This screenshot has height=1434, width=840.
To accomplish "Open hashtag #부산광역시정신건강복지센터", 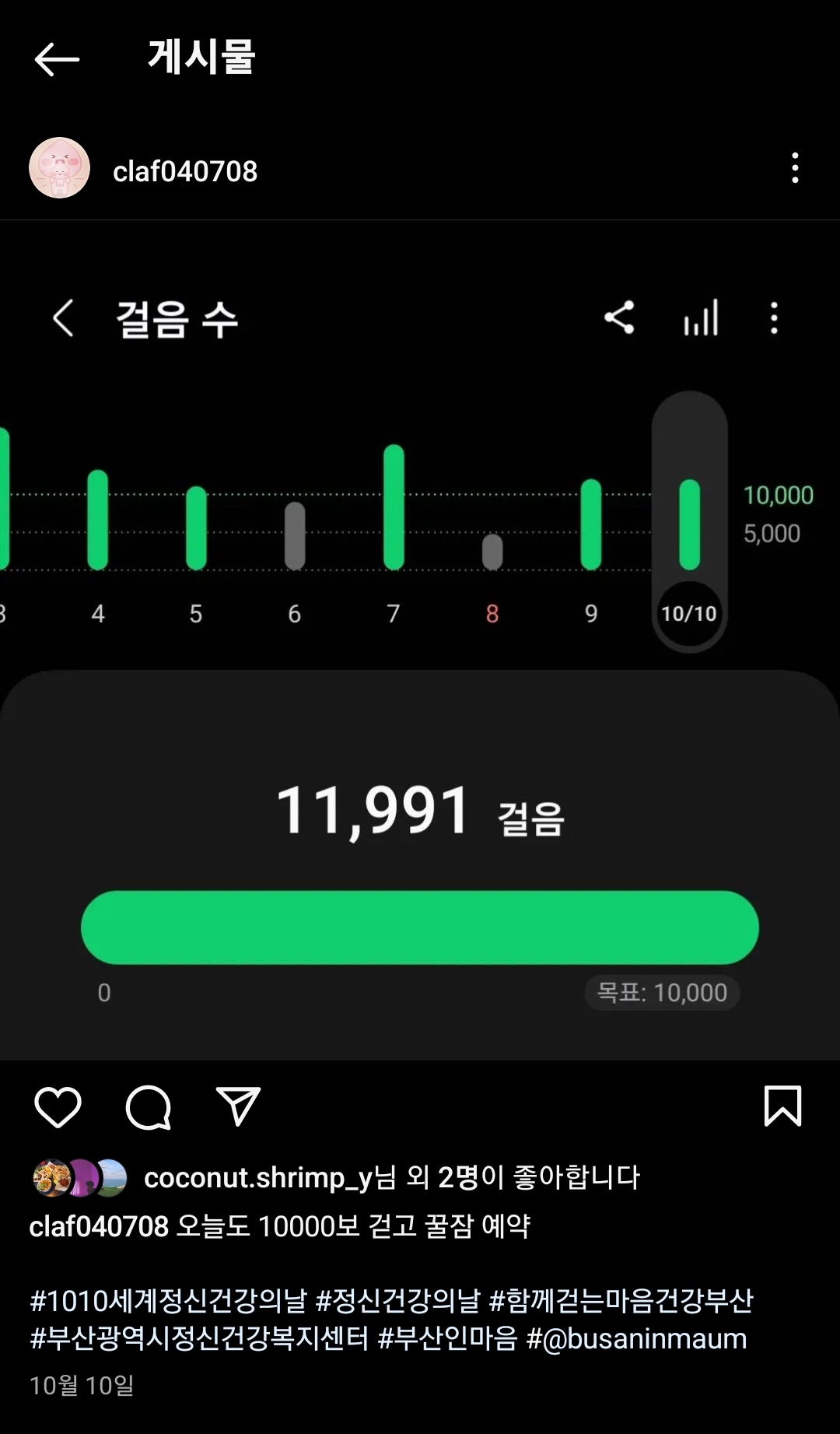I will point(198,1339).
